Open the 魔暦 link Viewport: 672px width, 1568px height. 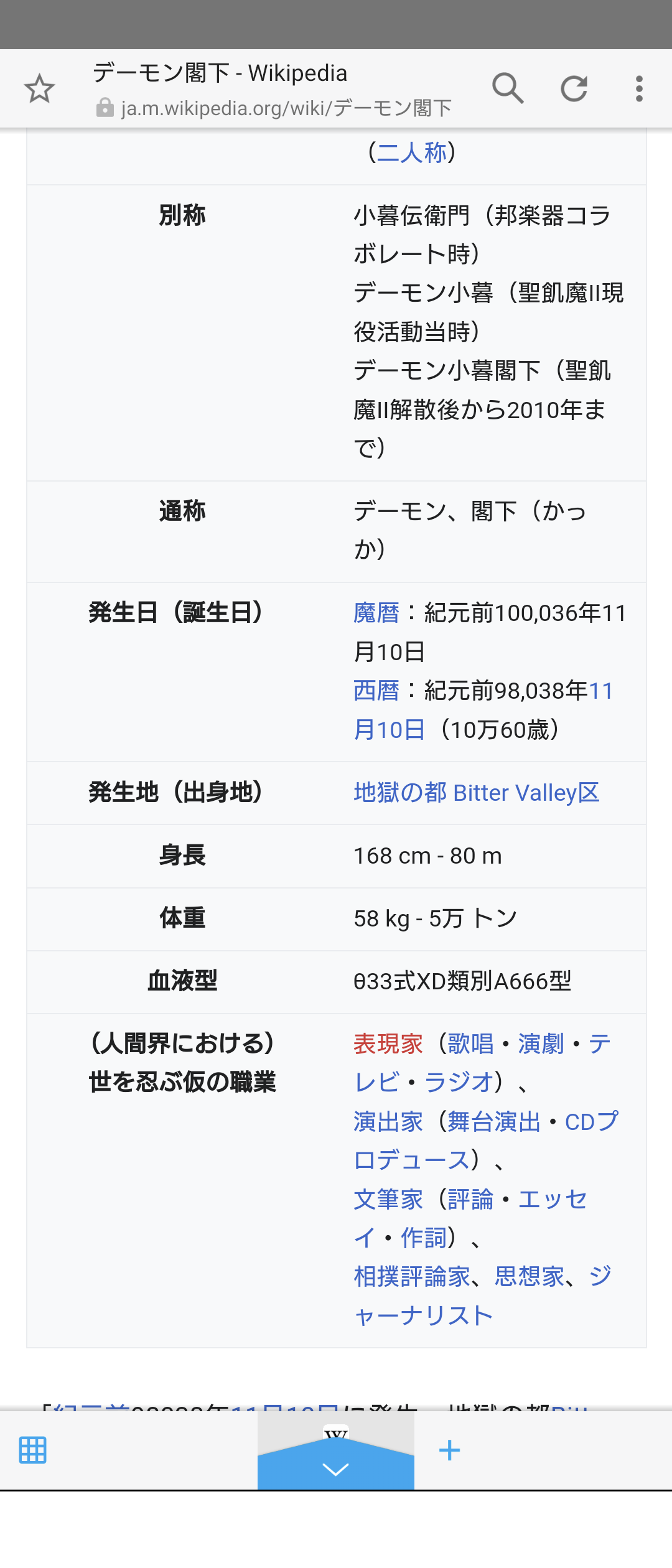click(376, 613)
